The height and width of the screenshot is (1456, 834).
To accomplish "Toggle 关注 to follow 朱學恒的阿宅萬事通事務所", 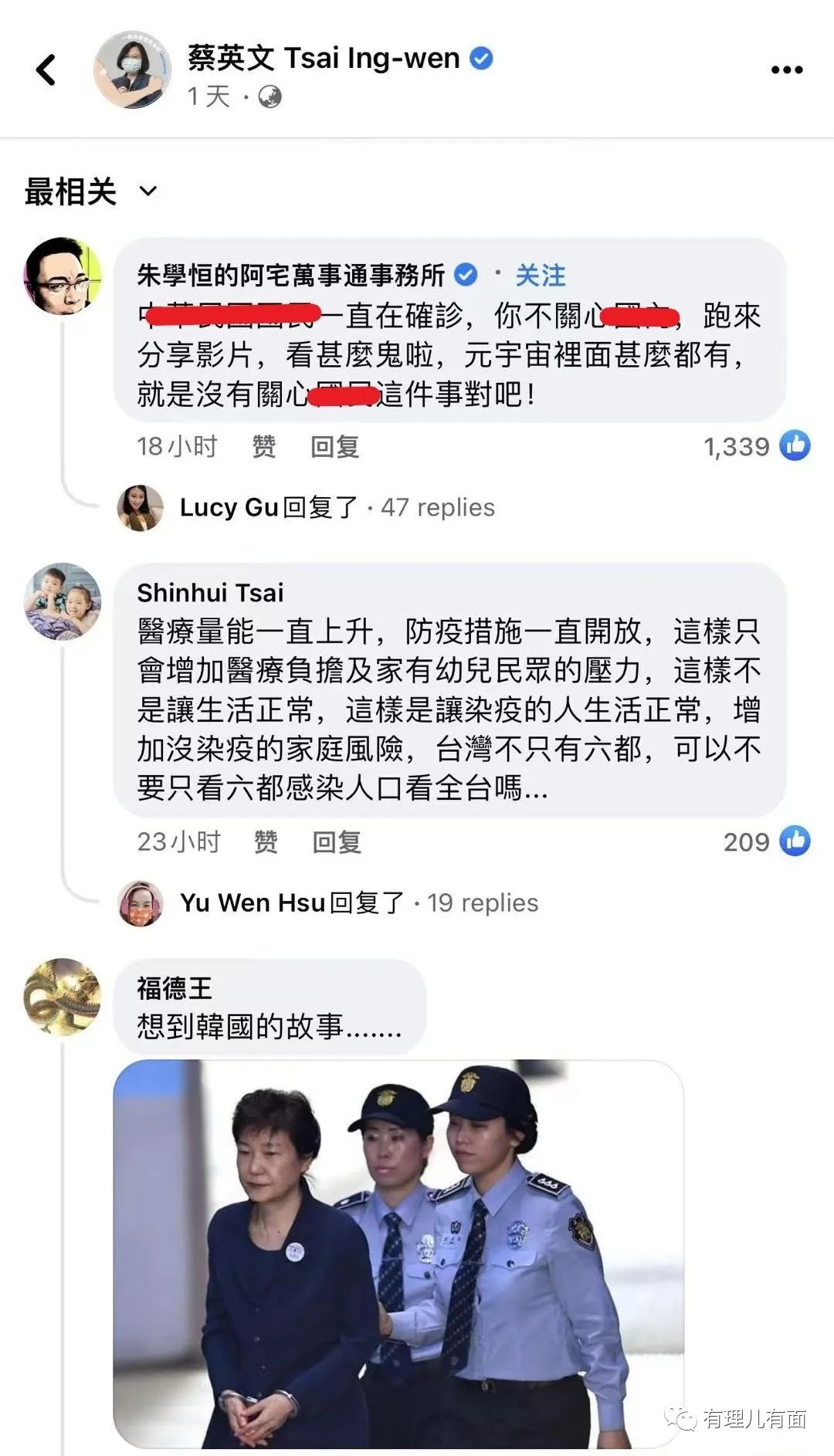I will coord(540,275).
